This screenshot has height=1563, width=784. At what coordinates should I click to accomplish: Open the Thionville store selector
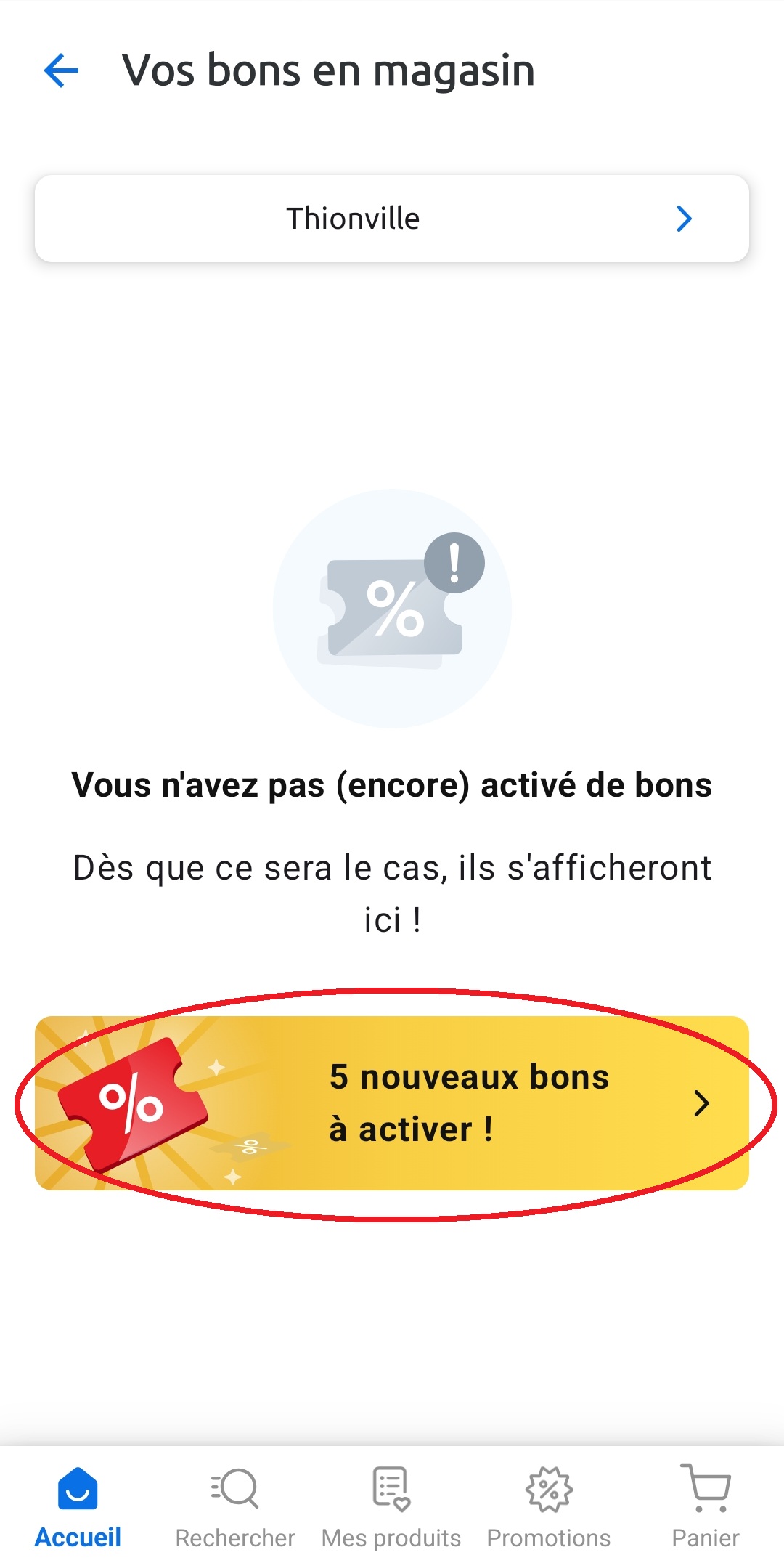coord(392,219)
